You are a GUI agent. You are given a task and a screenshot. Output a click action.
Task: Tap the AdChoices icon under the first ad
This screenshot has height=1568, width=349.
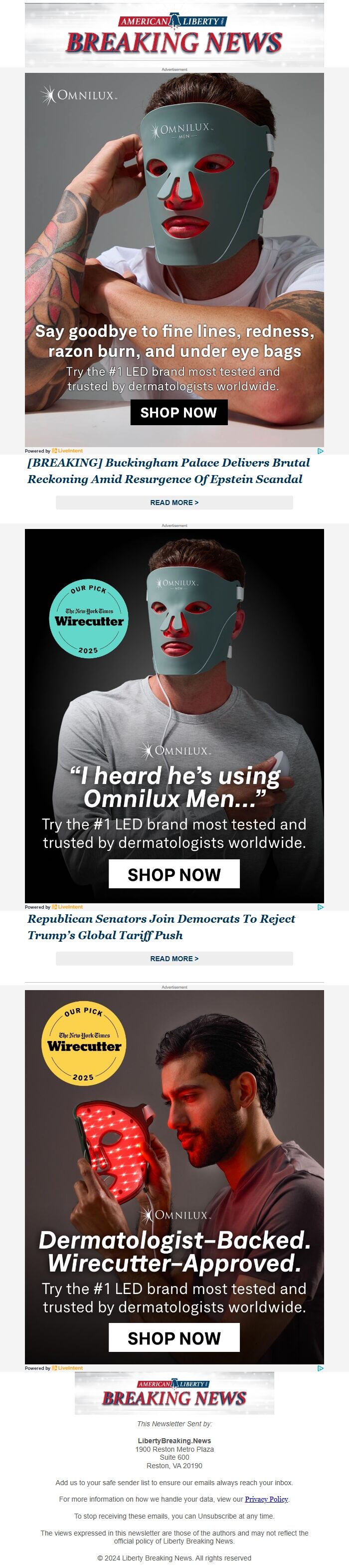(x=321, y=451)
